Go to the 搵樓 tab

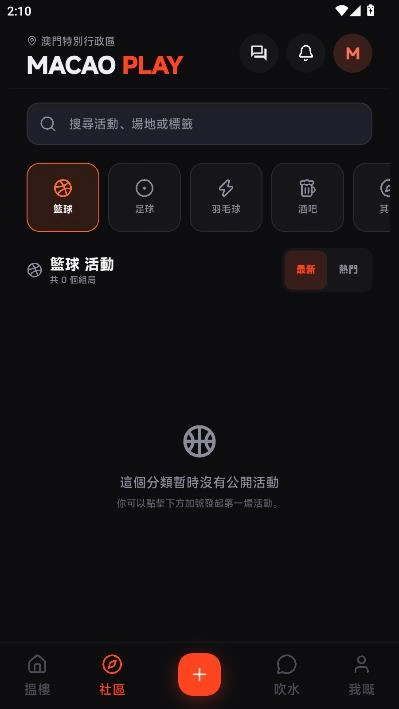click(37, 676)
